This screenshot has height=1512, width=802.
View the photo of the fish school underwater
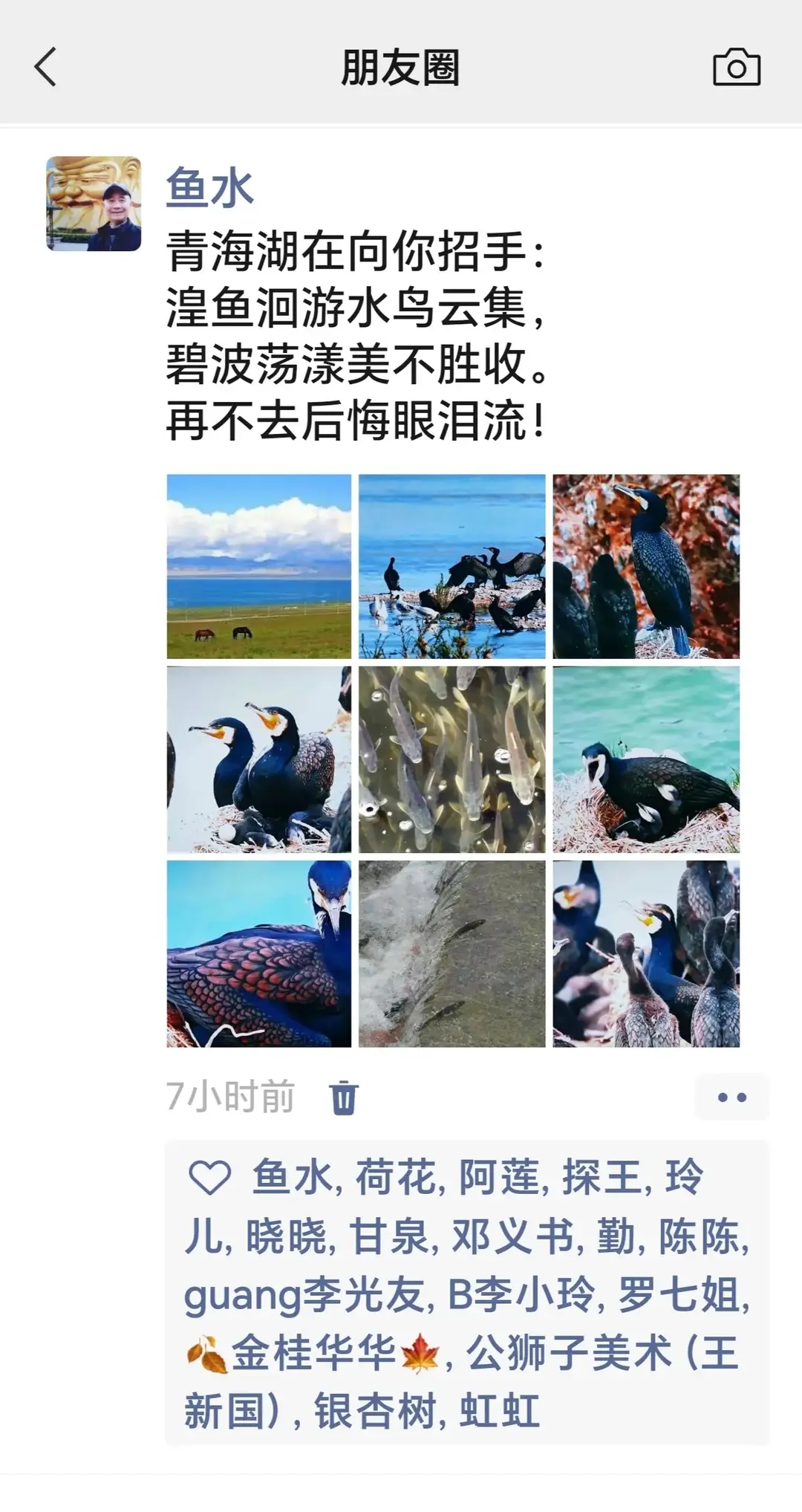[451, 759]
